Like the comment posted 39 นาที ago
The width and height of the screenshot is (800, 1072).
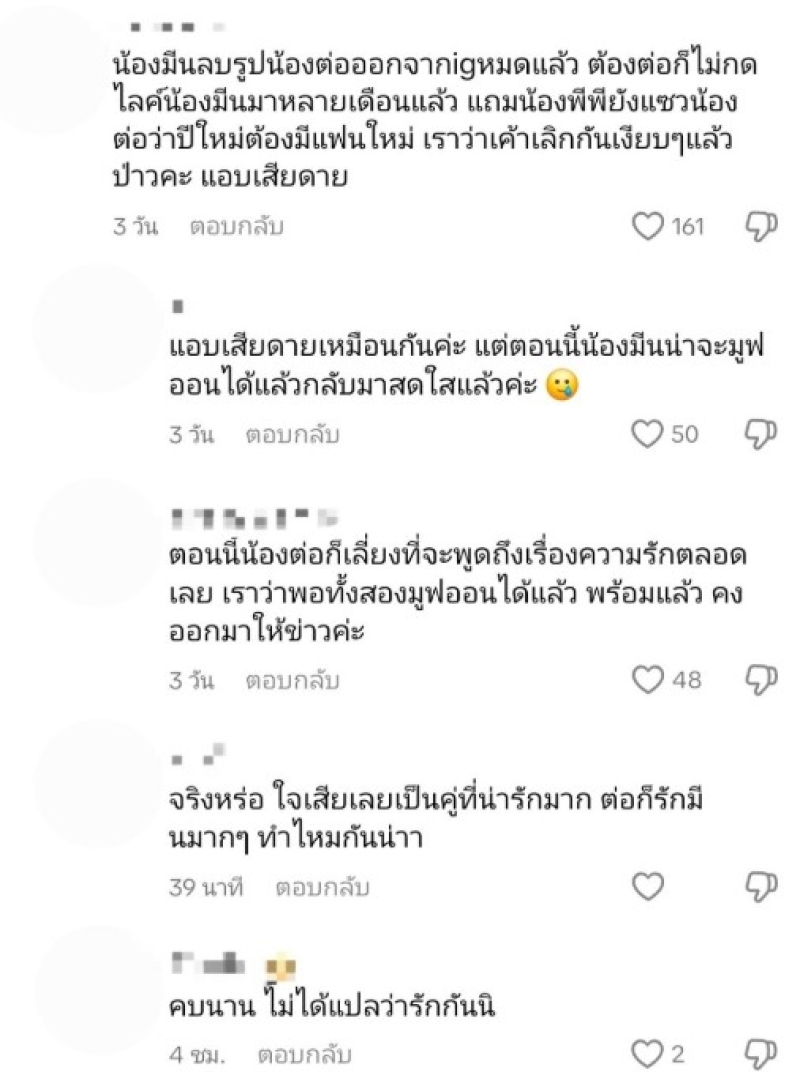coord(650,886)
